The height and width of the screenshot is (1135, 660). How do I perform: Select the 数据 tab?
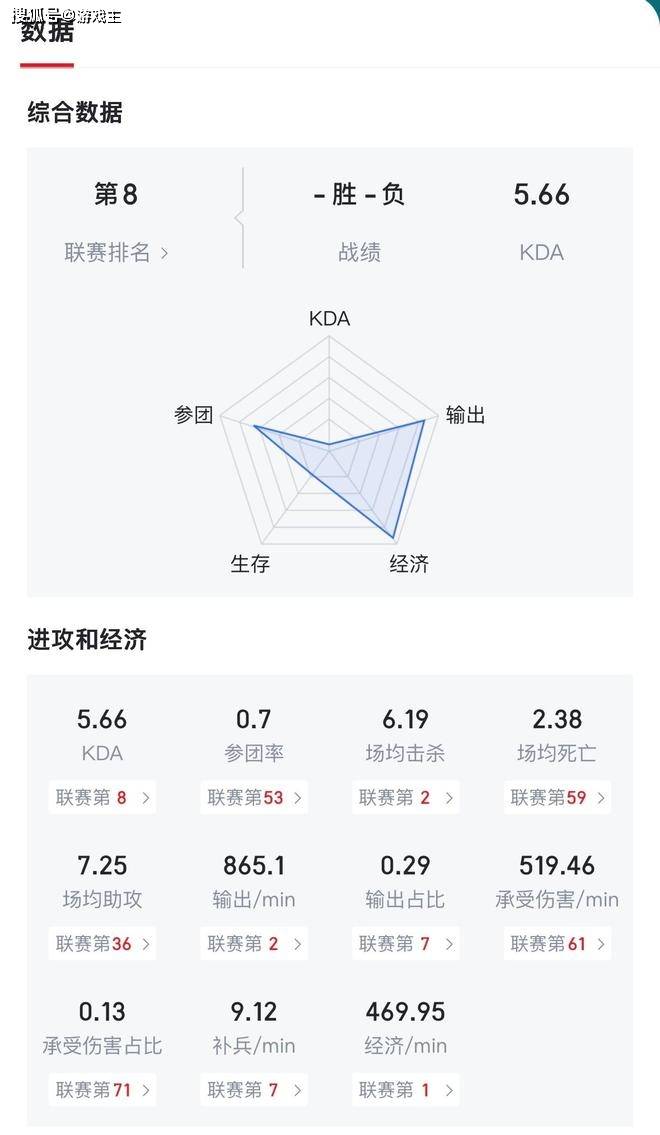coord(47,32)
